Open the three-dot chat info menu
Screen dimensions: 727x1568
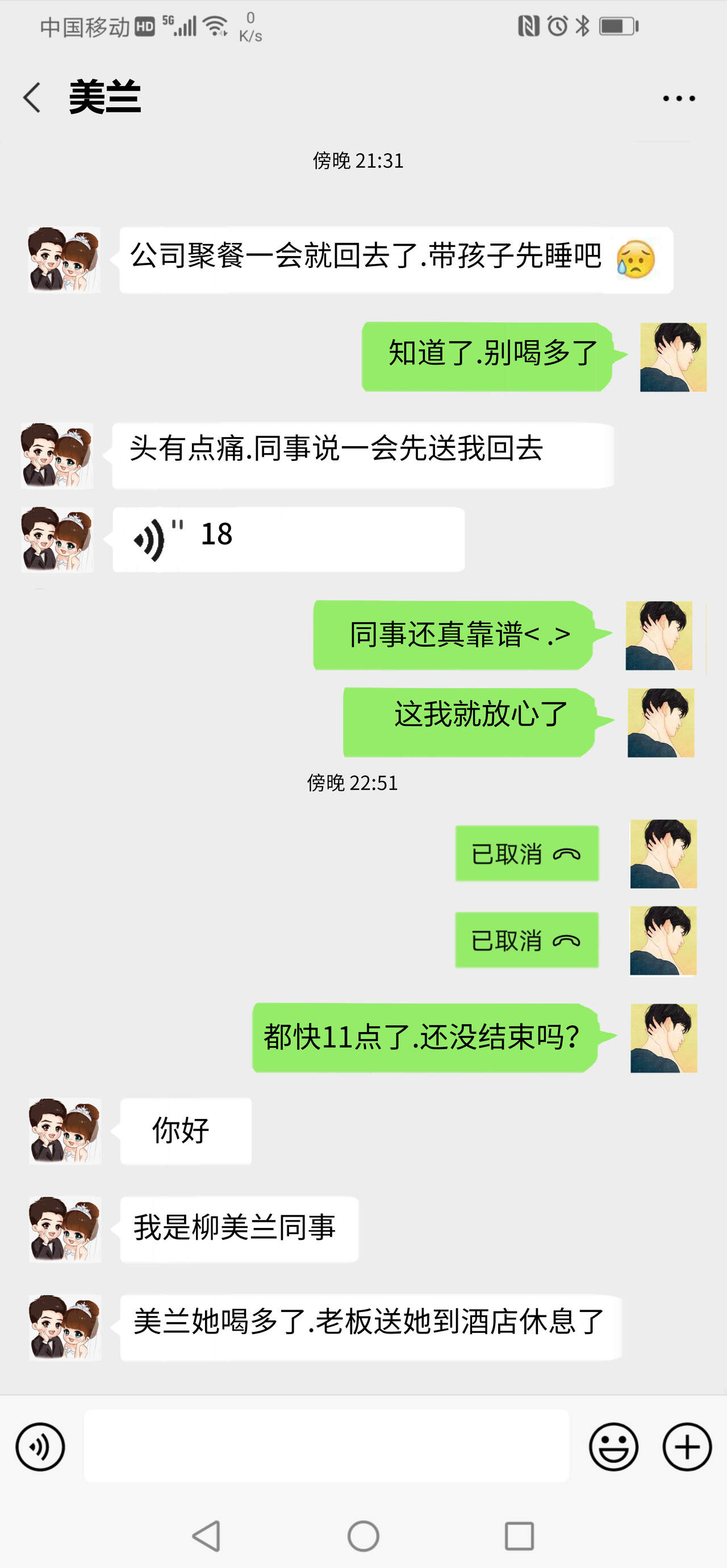(678, 98)
